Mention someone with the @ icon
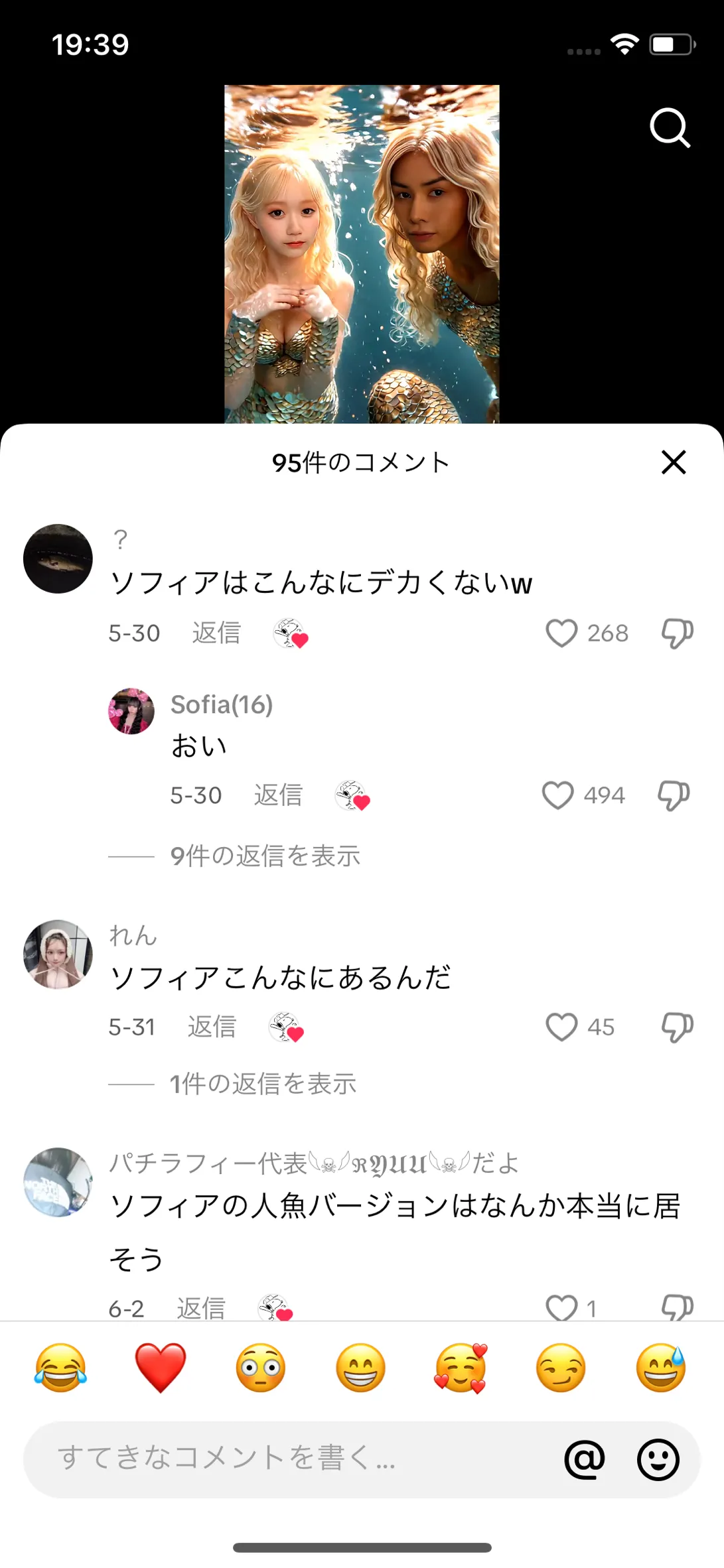The width and height of the screenshot is (724, 1568). point(585,1459)
